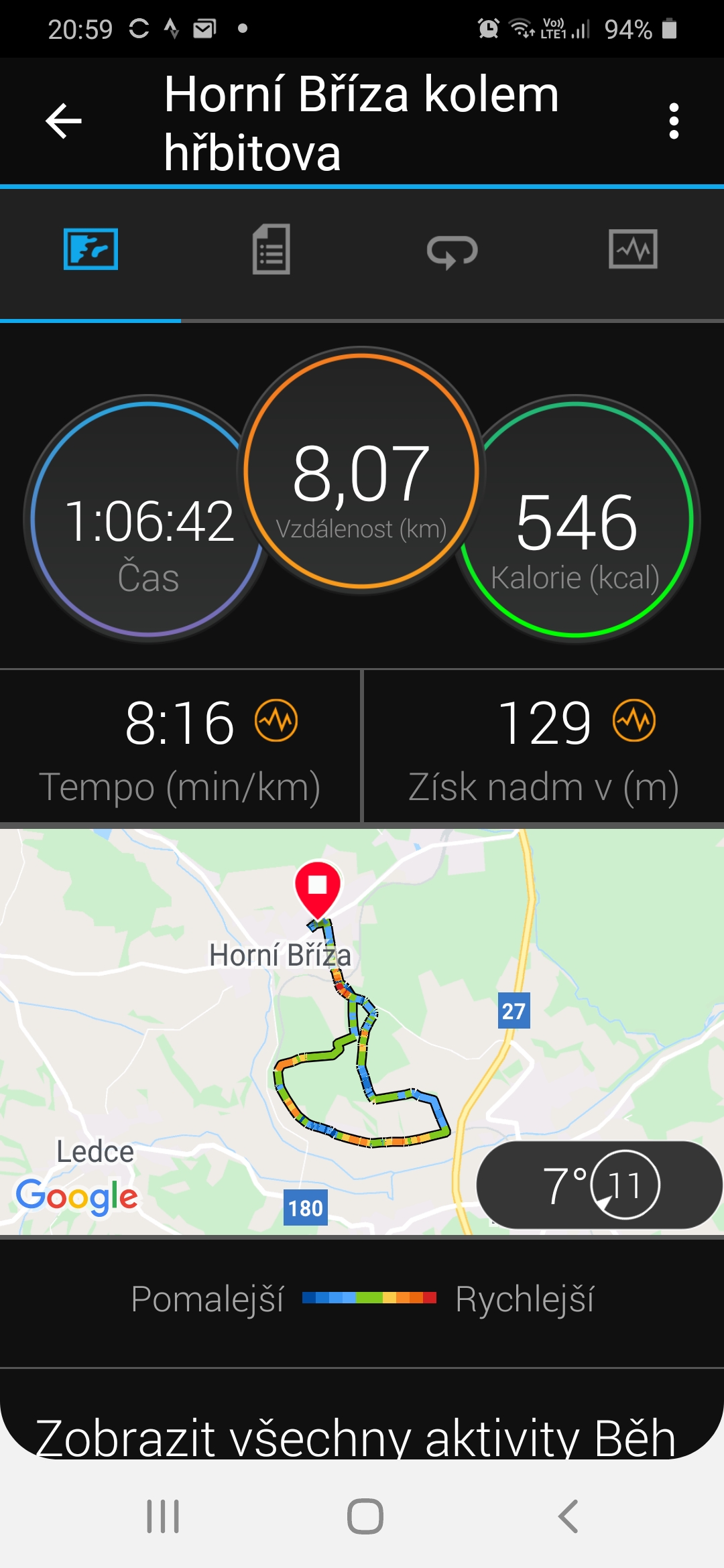Select the overview map tab

(x=90, y=249)
